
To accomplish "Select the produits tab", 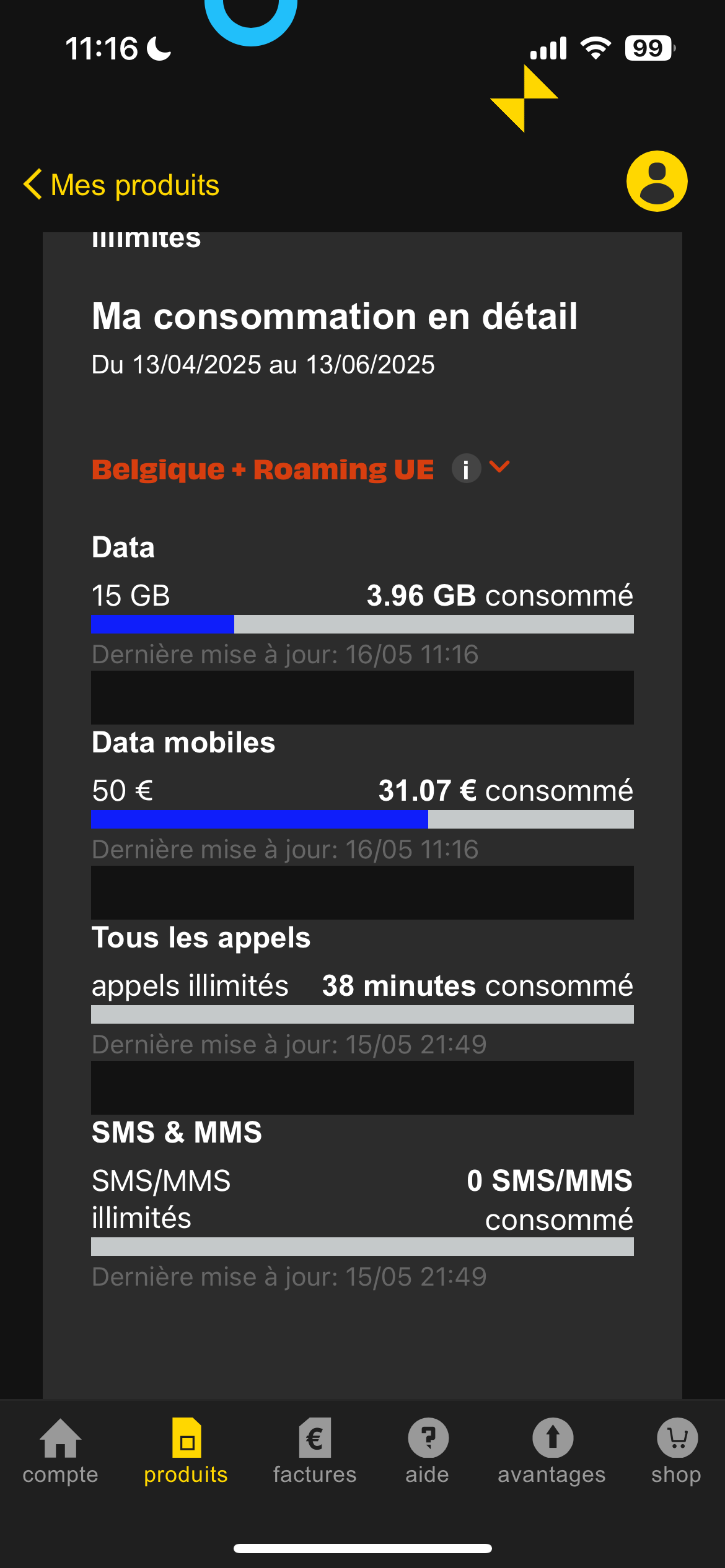I will pos(186,1452).
